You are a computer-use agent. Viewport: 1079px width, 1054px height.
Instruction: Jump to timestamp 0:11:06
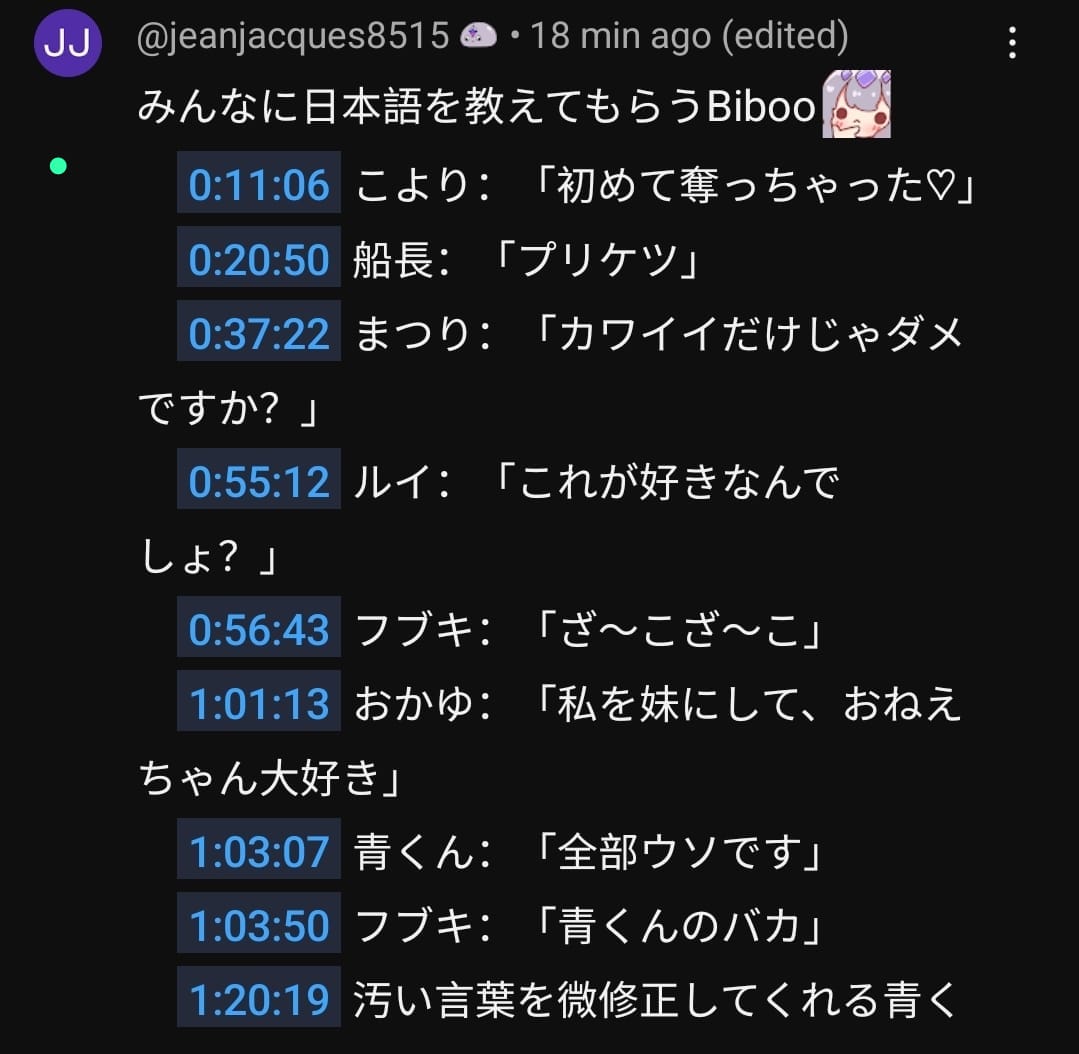(259, 185)
